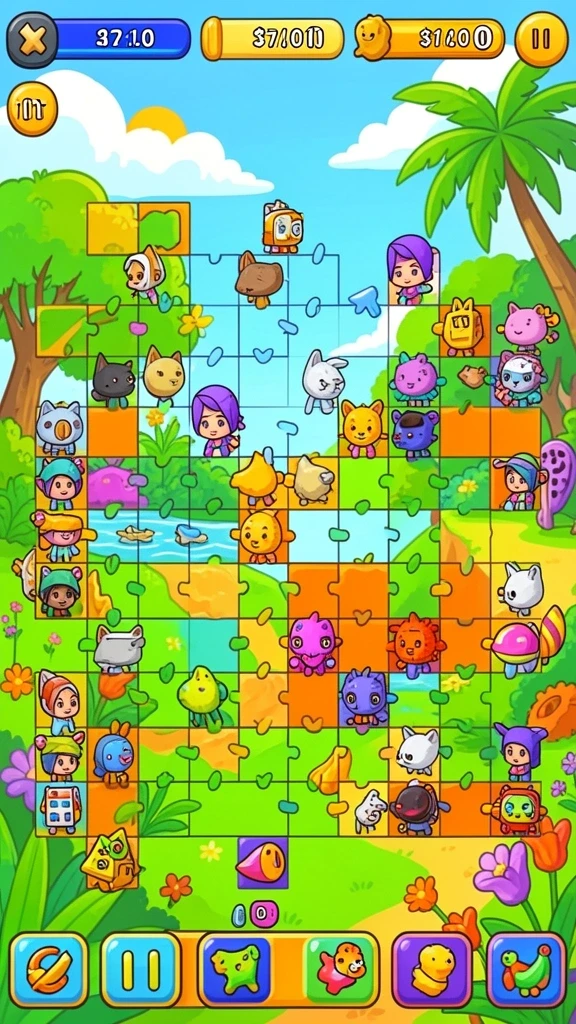The height and width of the screenshot is (1024, 576).
Task: Select the orange robot box above the board
Action: pos(283,227)
